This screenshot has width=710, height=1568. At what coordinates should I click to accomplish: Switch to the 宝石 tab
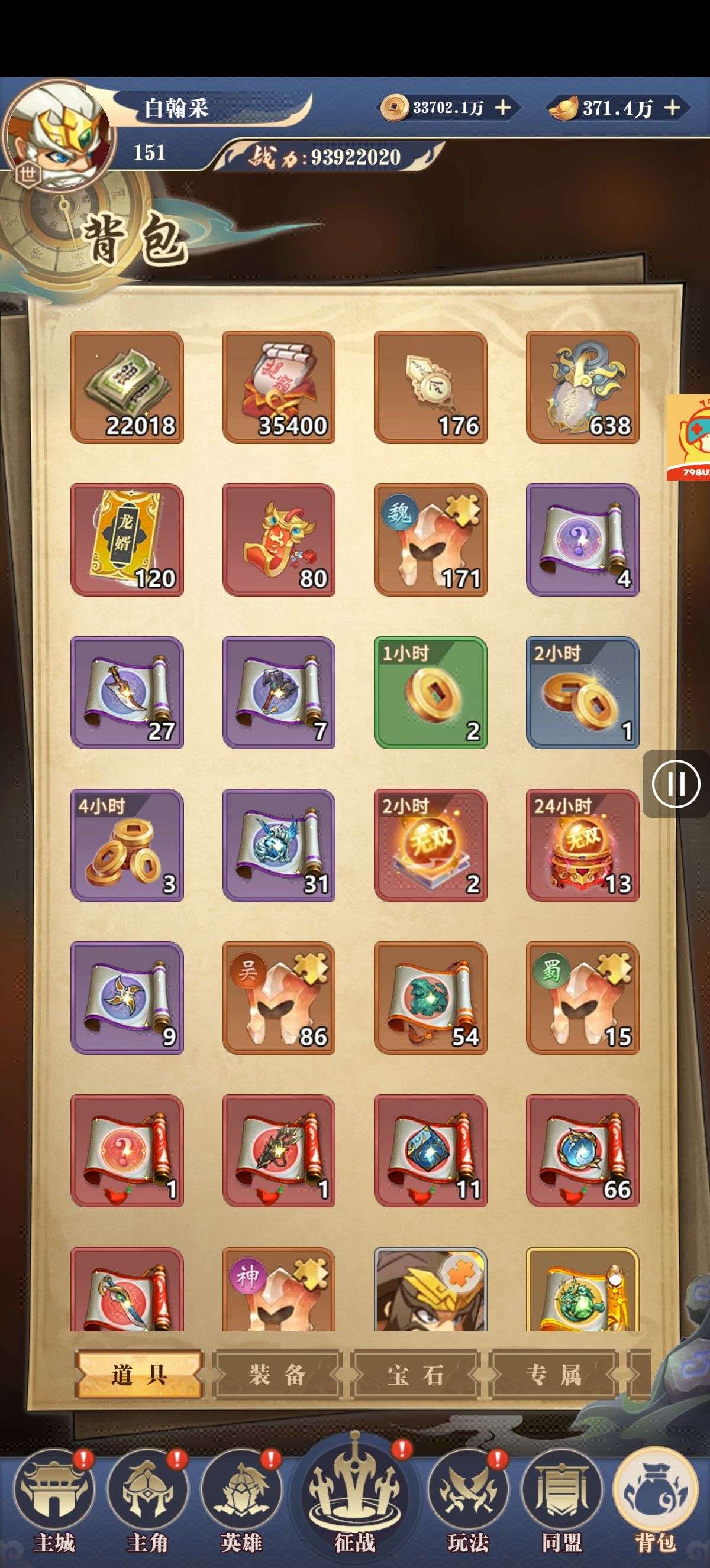coord(415,1375)
